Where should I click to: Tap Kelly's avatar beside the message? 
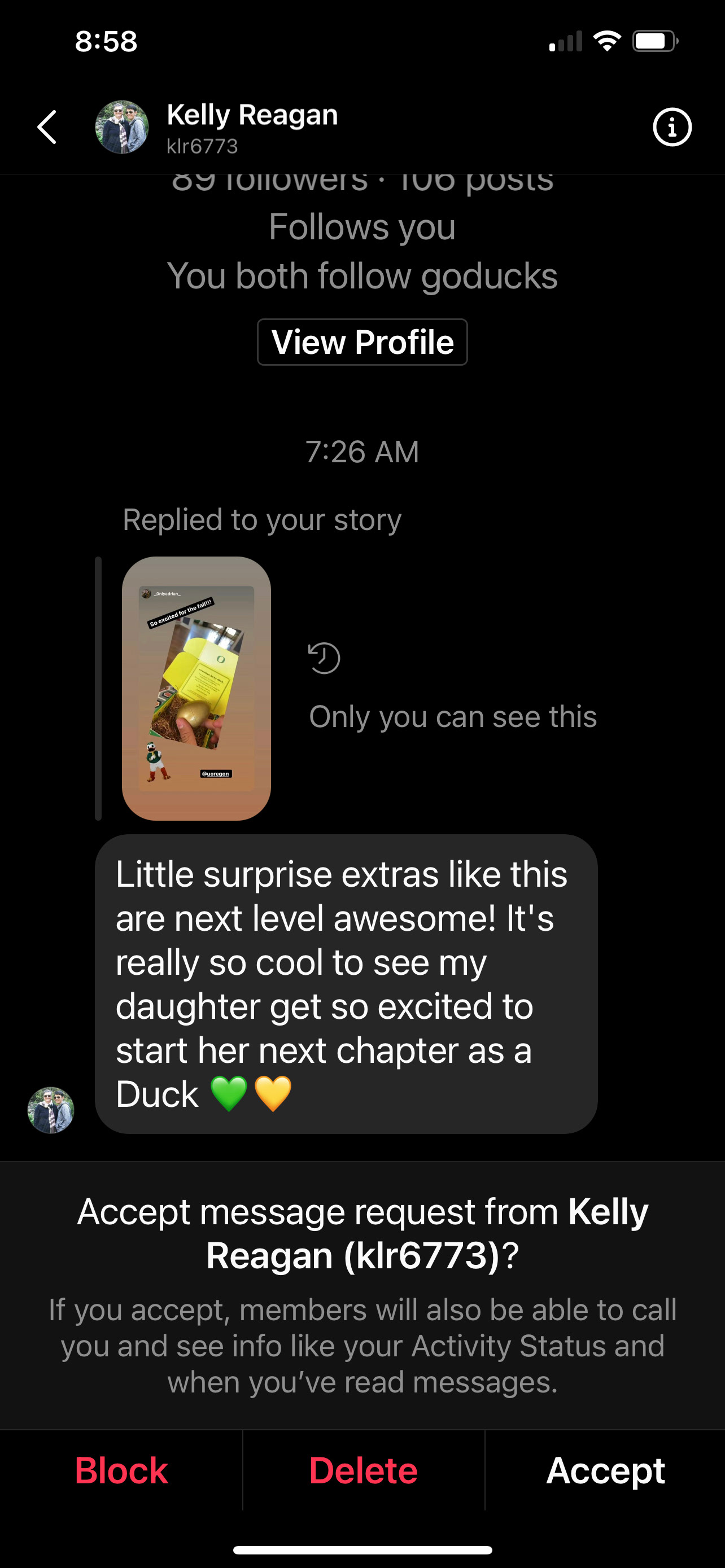coord(50,1110)
